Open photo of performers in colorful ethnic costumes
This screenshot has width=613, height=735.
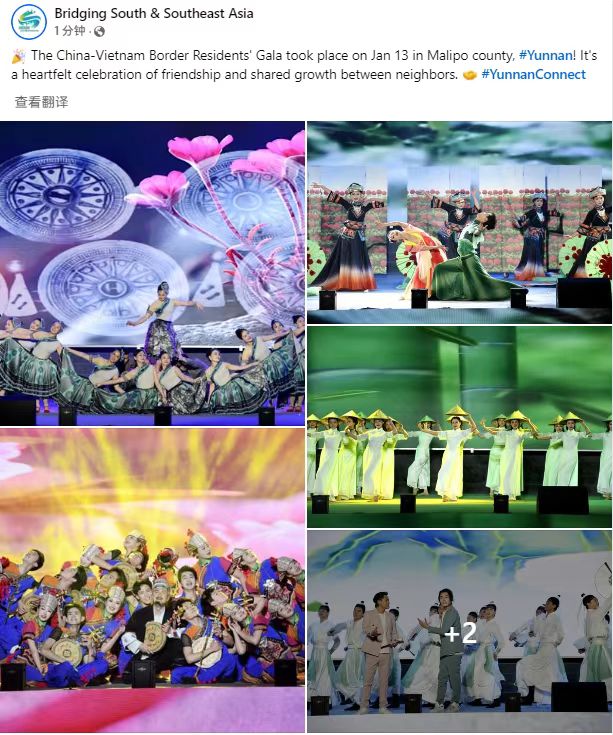tap(152, 580)
